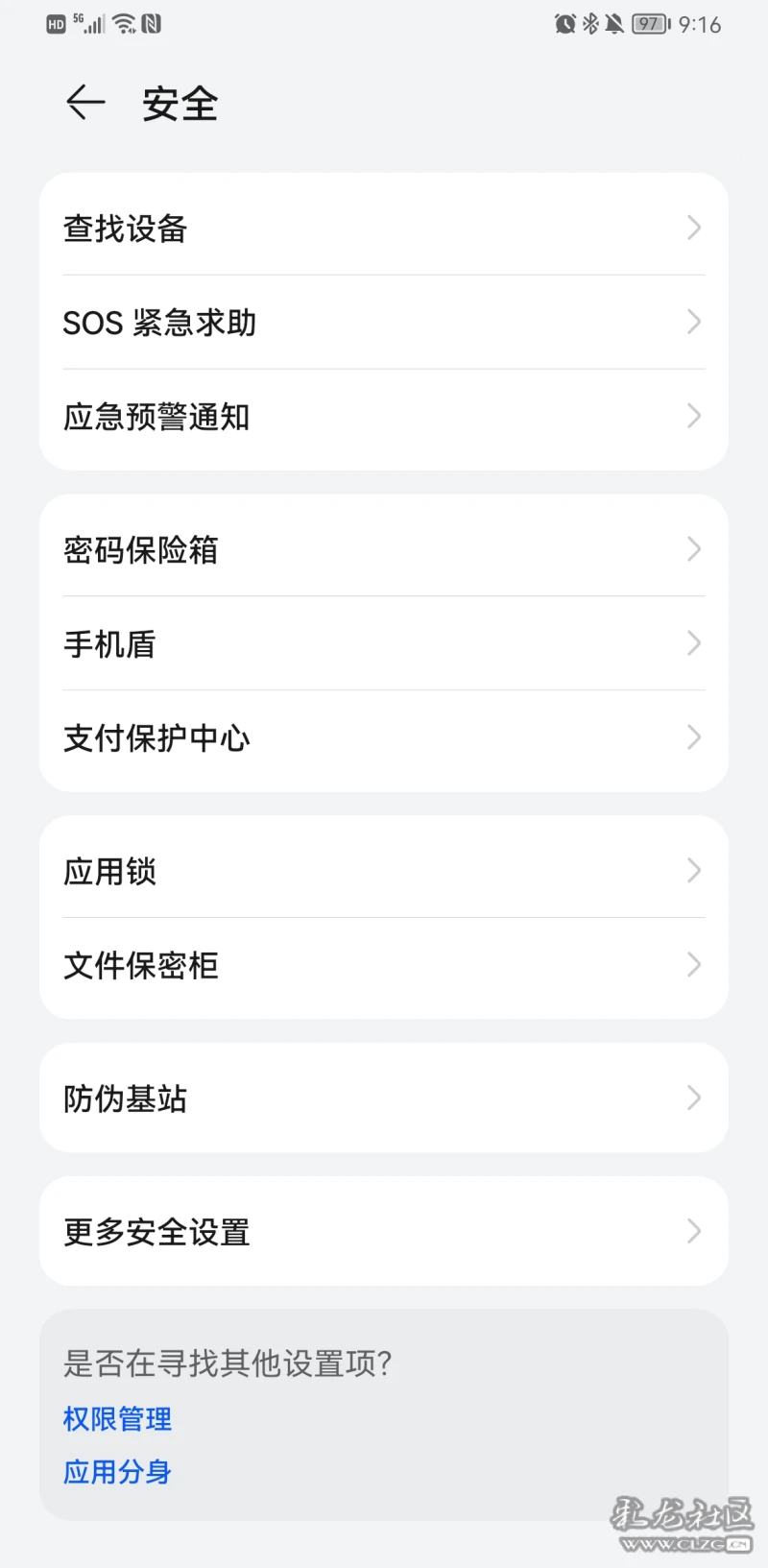This screenshot has height=1568, width=768.
Task: Tap the battery percentage indicator
Action: click(x=647, y=24)
